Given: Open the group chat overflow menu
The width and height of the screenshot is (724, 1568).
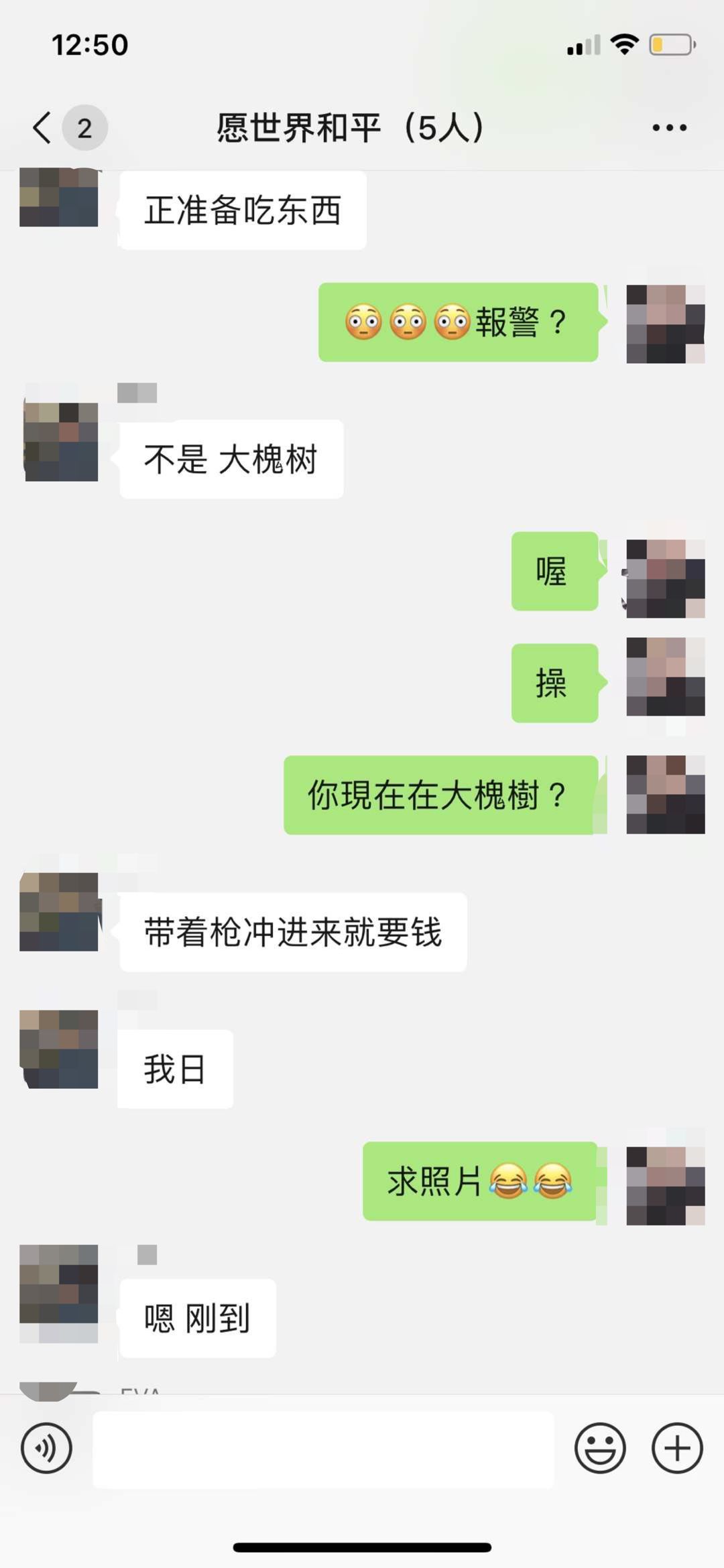Looking at the screenshot, I should tap(669, 127).
